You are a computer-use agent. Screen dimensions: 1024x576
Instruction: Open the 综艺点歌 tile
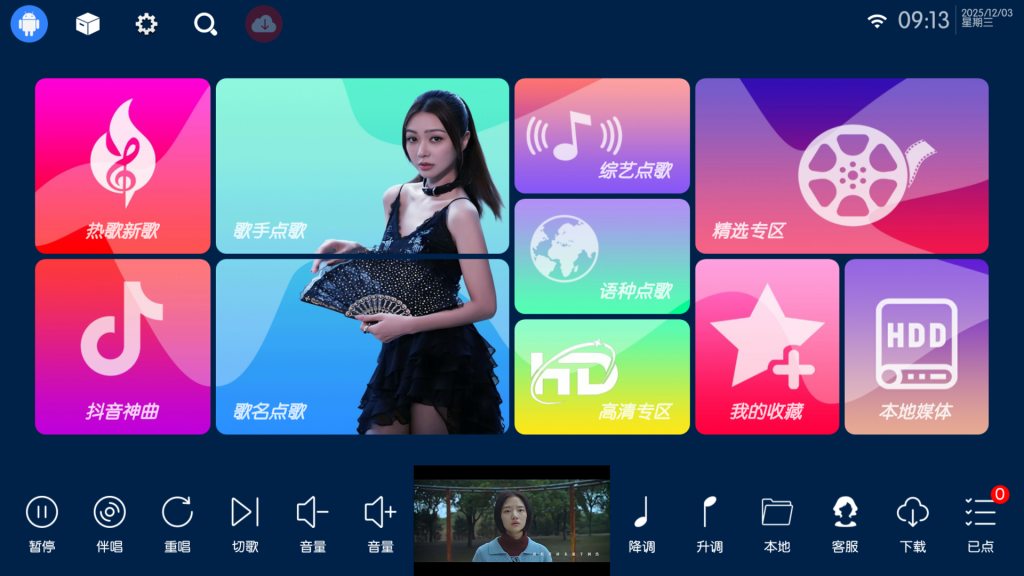point(602,136)
